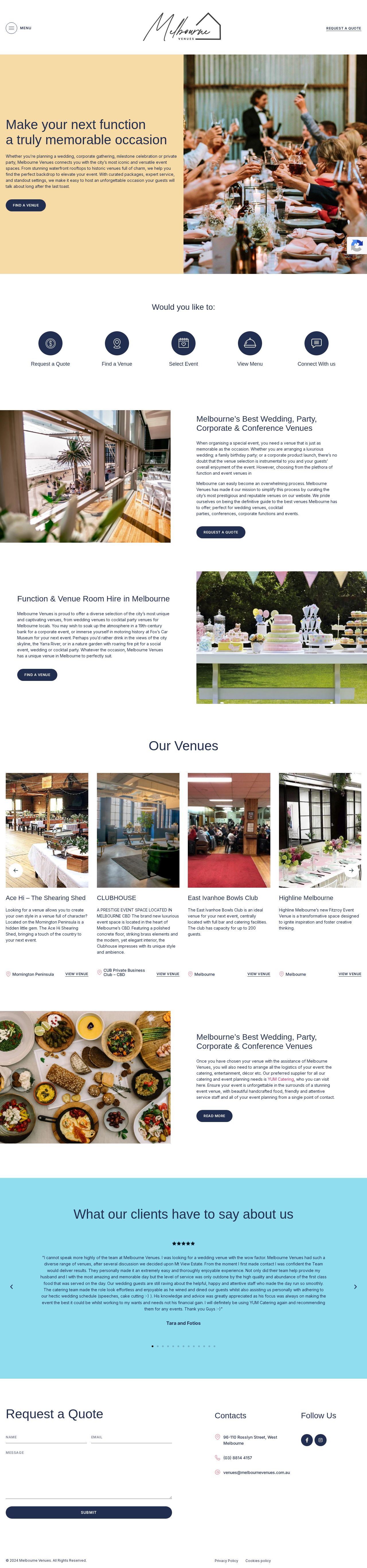Viewport: 367px width, 1568px height.
Task: View venue for East Ivanhoe Bowls Club
Action: click(x=259, y=974)
